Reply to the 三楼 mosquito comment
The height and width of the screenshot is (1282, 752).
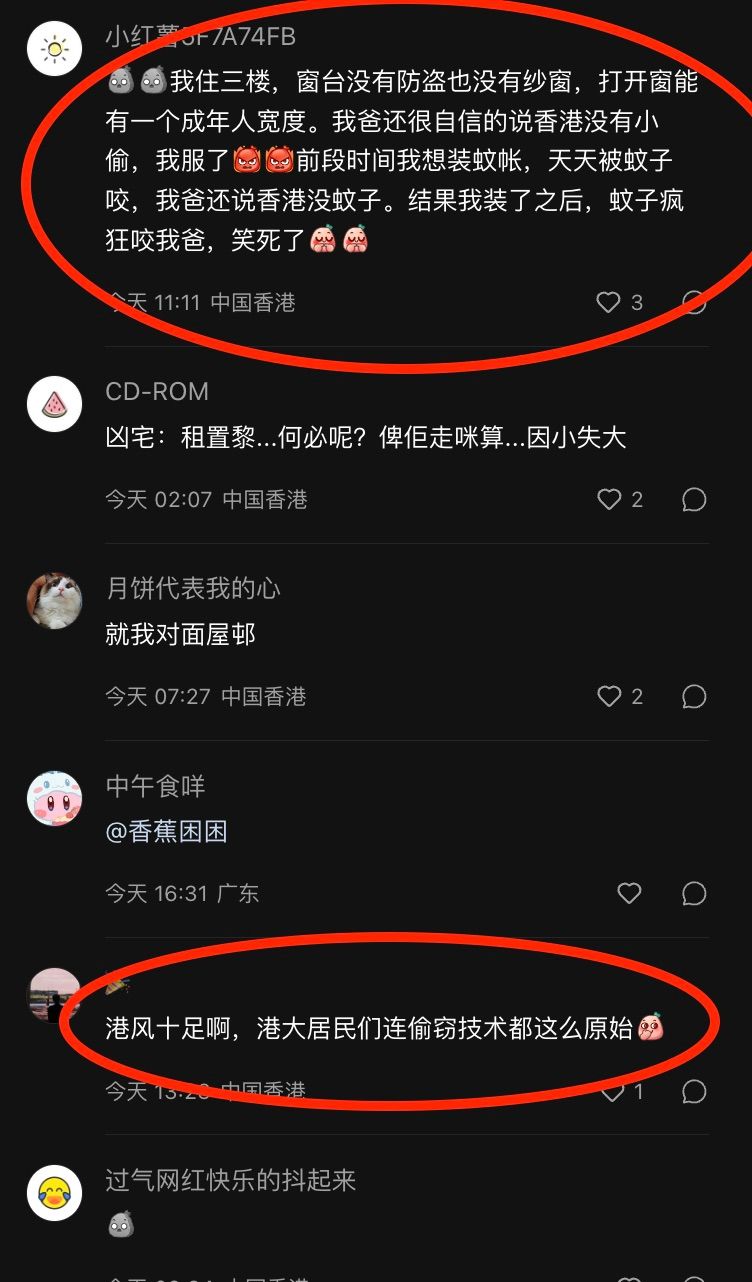point(694,302)
